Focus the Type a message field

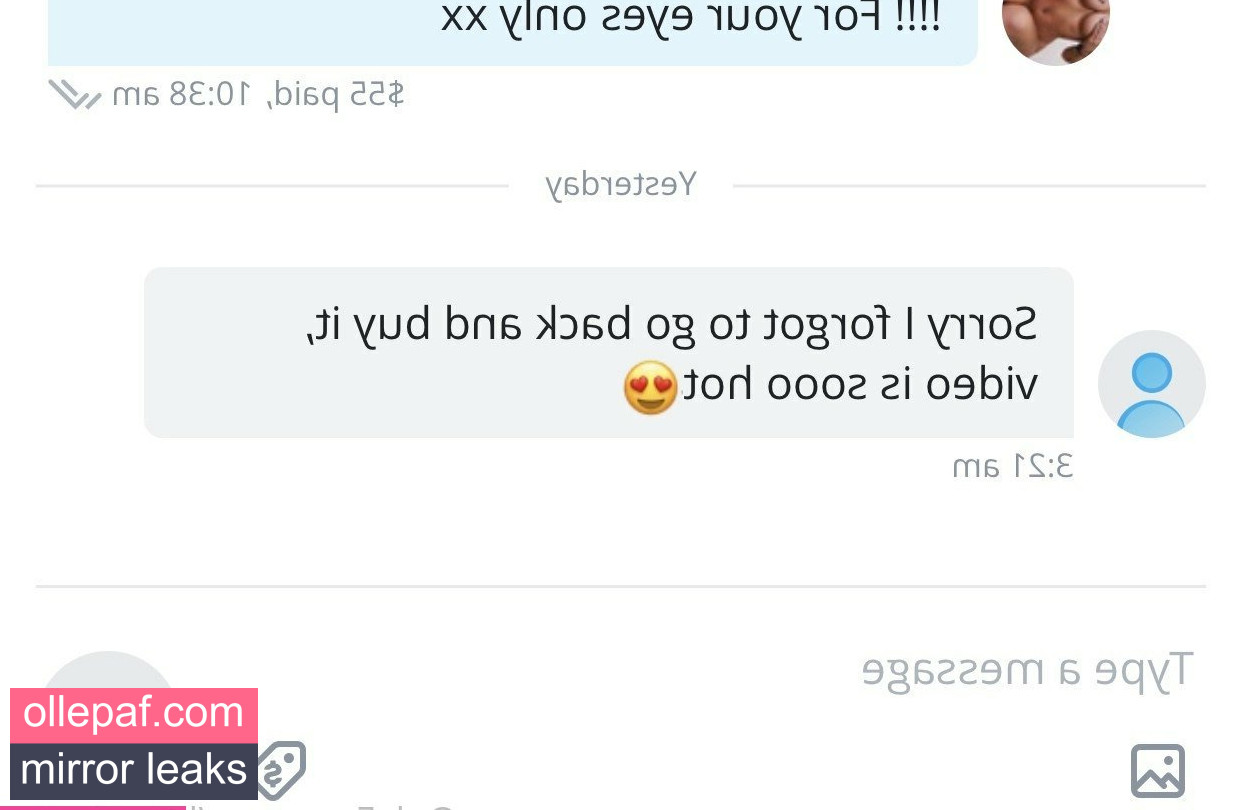[x=1025, y=671]
